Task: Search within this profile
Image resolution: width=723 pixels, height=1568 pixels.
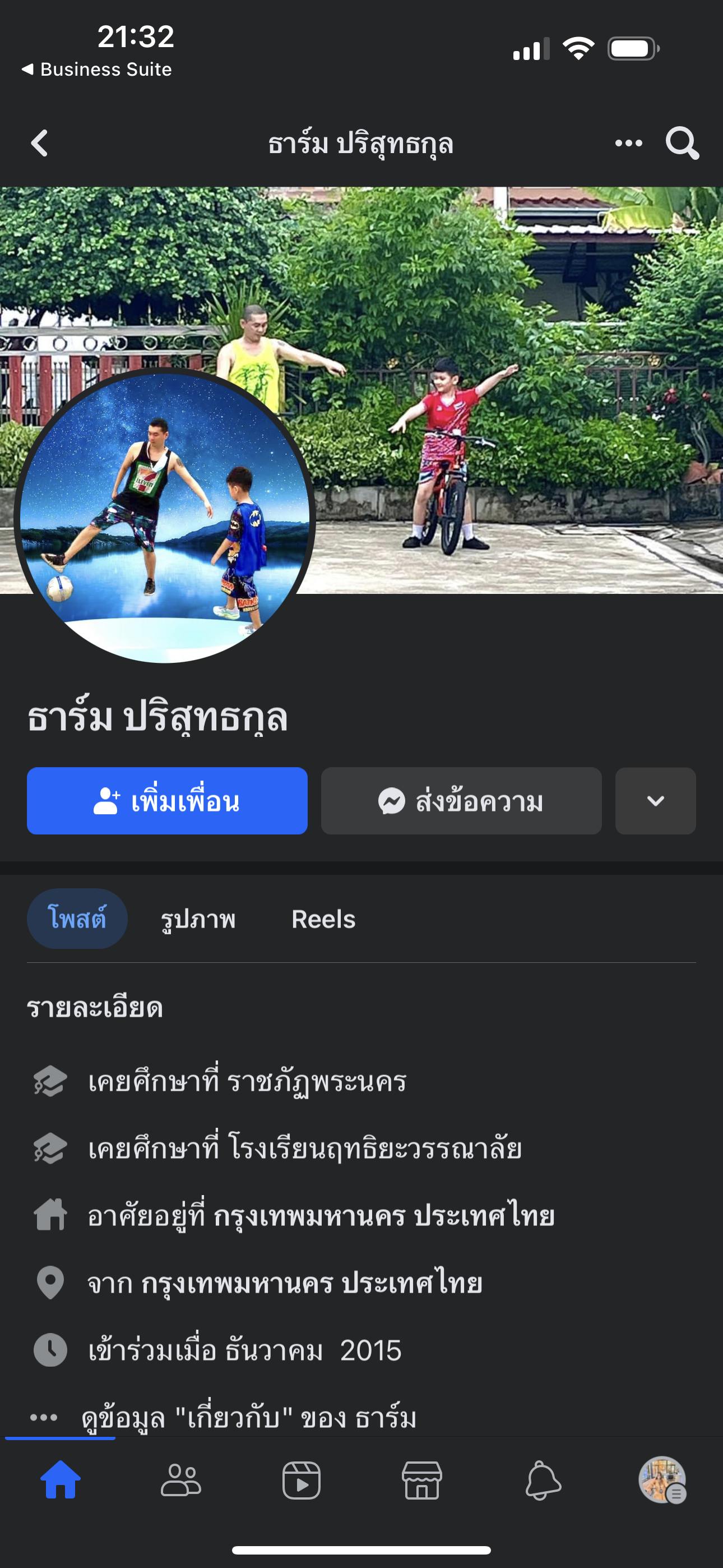Action: coord(682,144)
